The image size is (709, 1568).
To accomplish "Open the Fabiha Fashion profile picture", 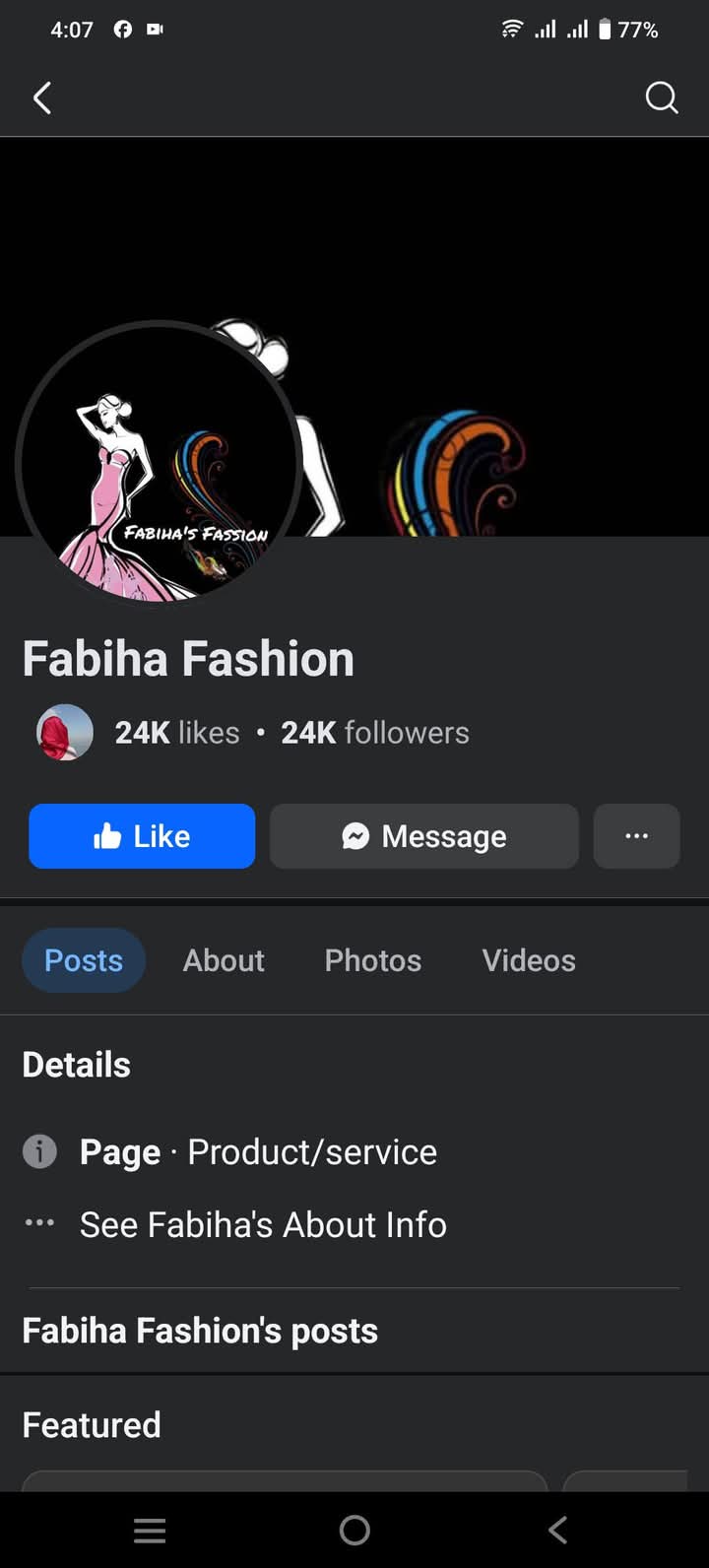I will click(158, 463).
